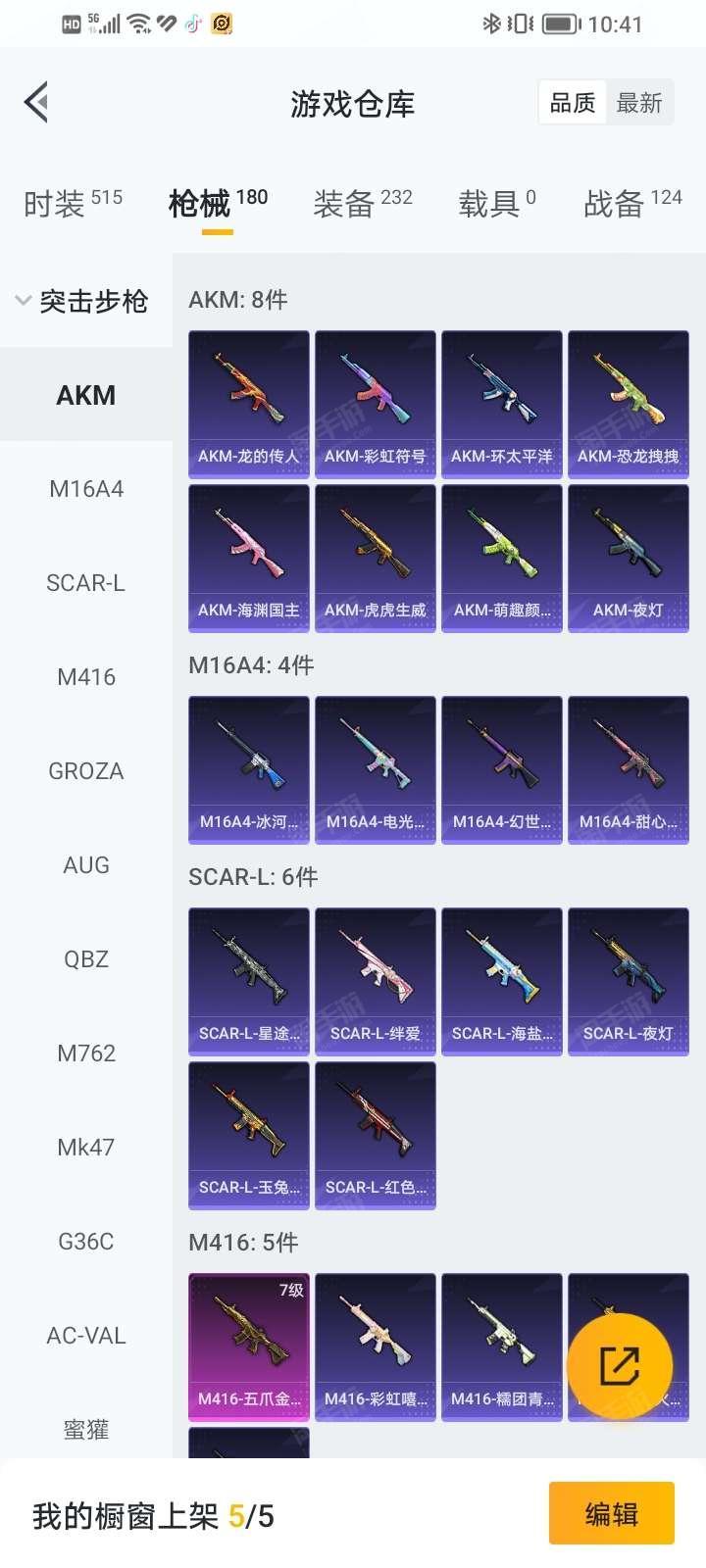Select QBZ in the side list
Image resolution: width=706 pixels, height=1568 pixels.
tap(86, 959)
